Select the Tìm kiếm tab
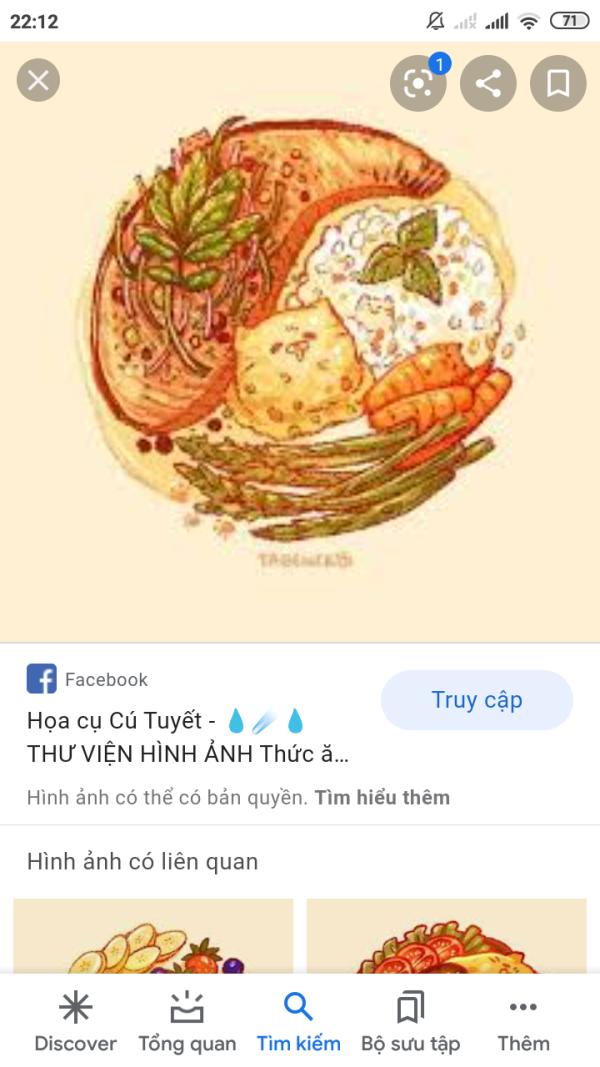This screenshot has width=600, height=1067. click(x=298, y=1022)
